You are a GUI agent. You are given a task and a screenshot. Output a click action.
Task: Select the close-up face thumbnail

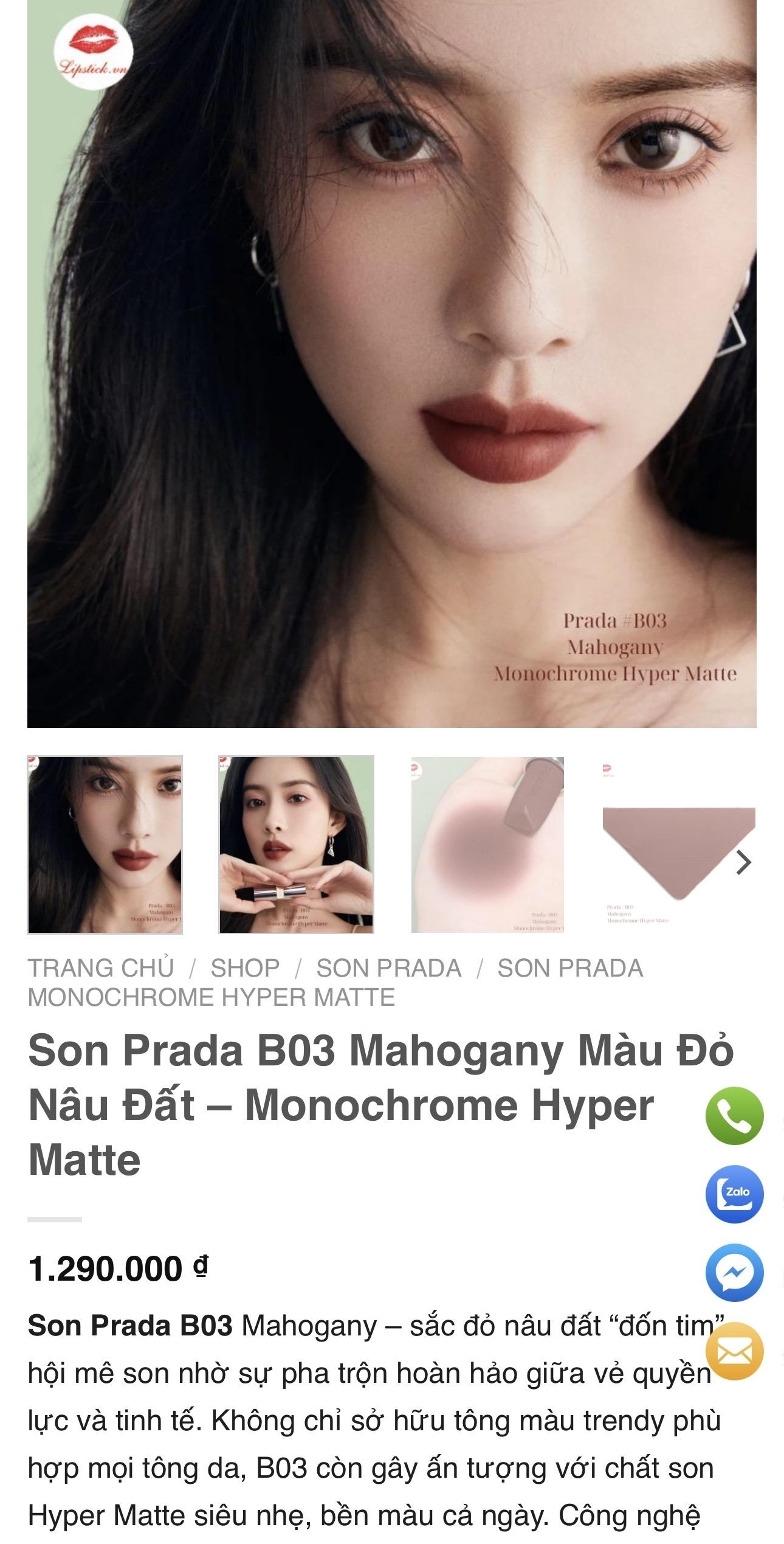point(105,844)
